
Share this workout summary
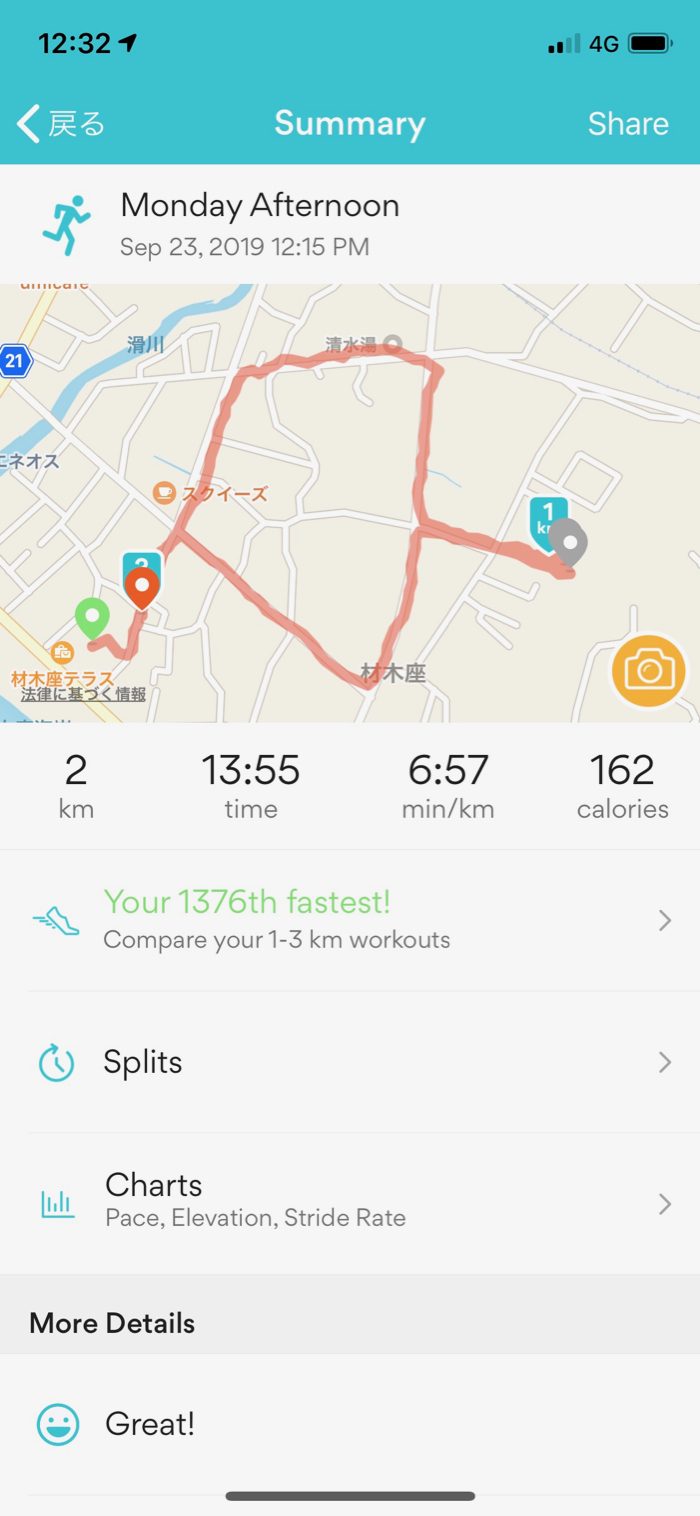pyautogui.click(x=627, y=124)
